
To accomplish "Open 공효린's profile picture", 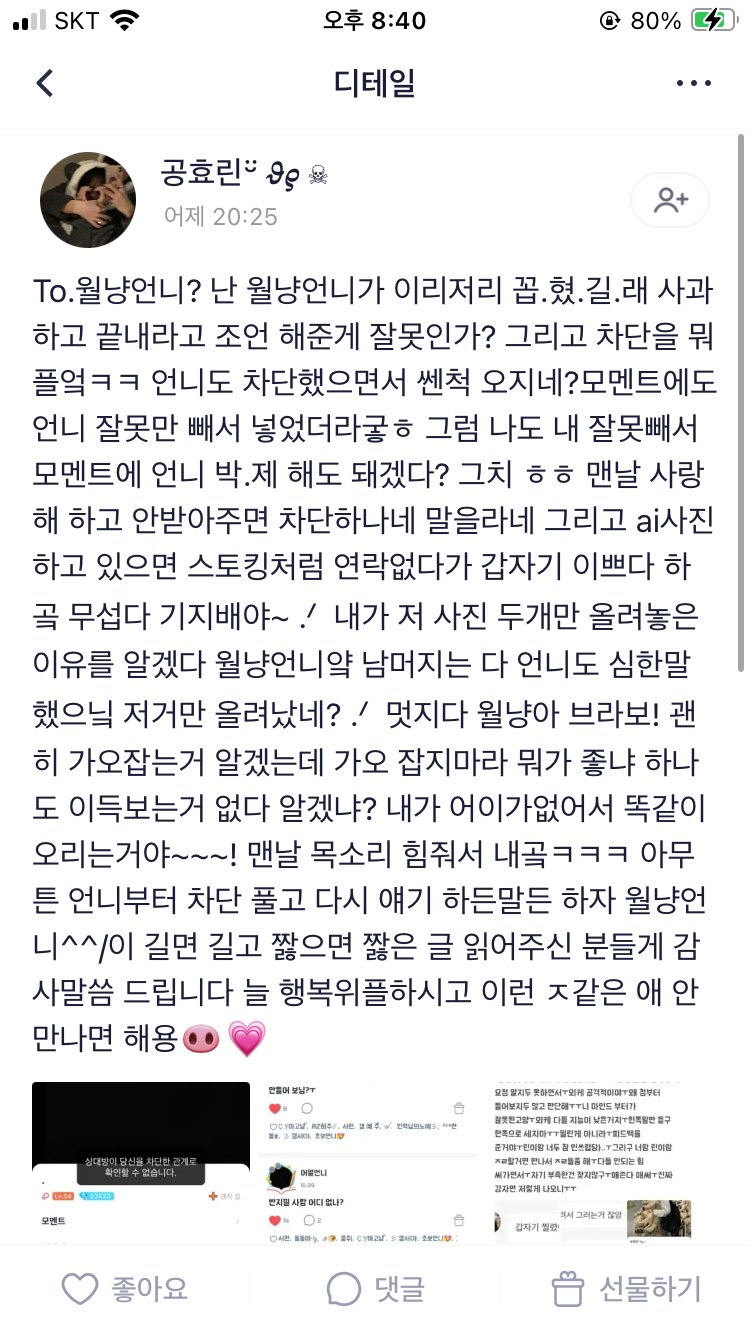I will [x=87, y=200].
